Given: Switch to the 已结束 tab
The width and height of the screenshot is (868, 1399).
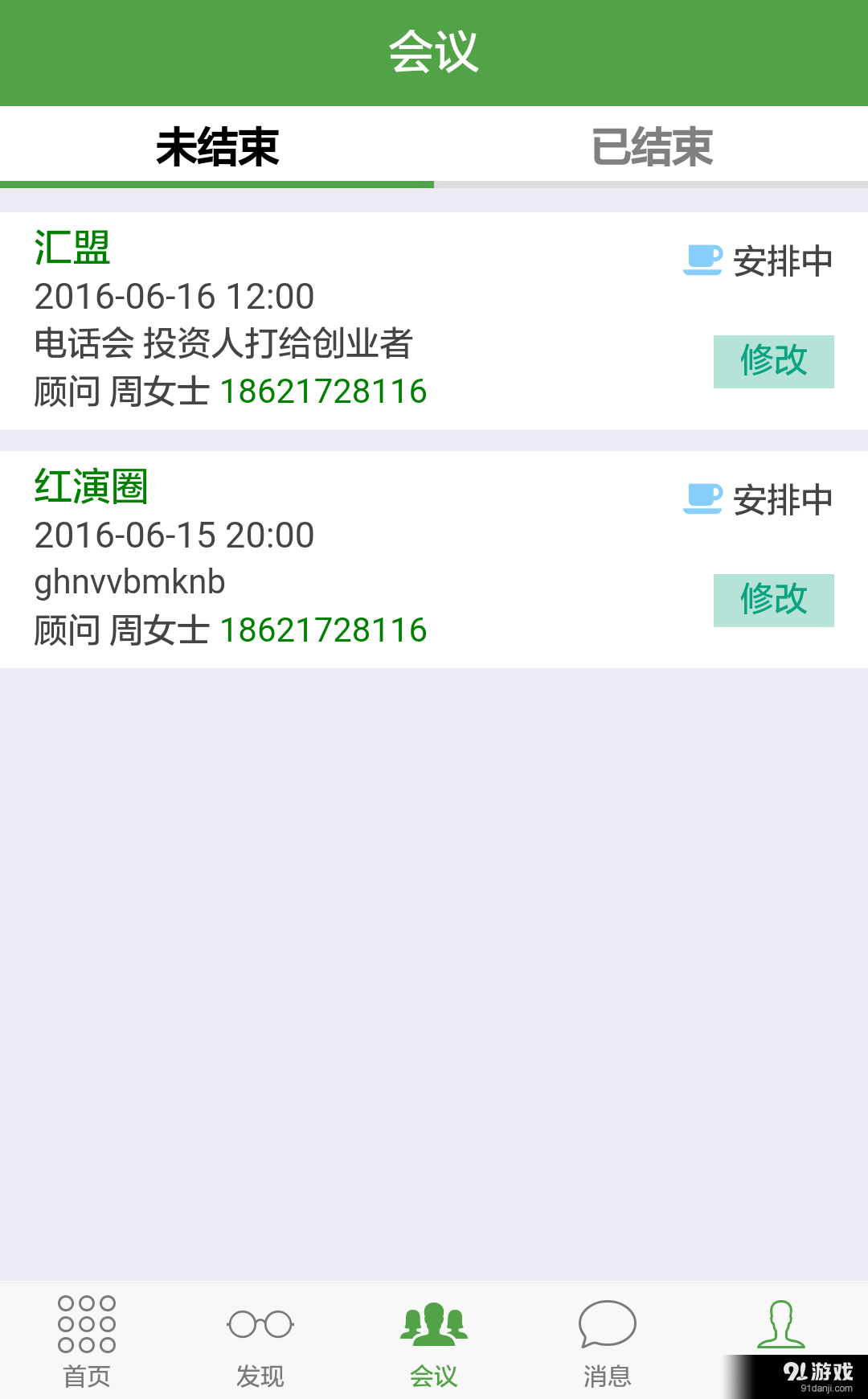Looking at the screenshot, I should [651, 146].
